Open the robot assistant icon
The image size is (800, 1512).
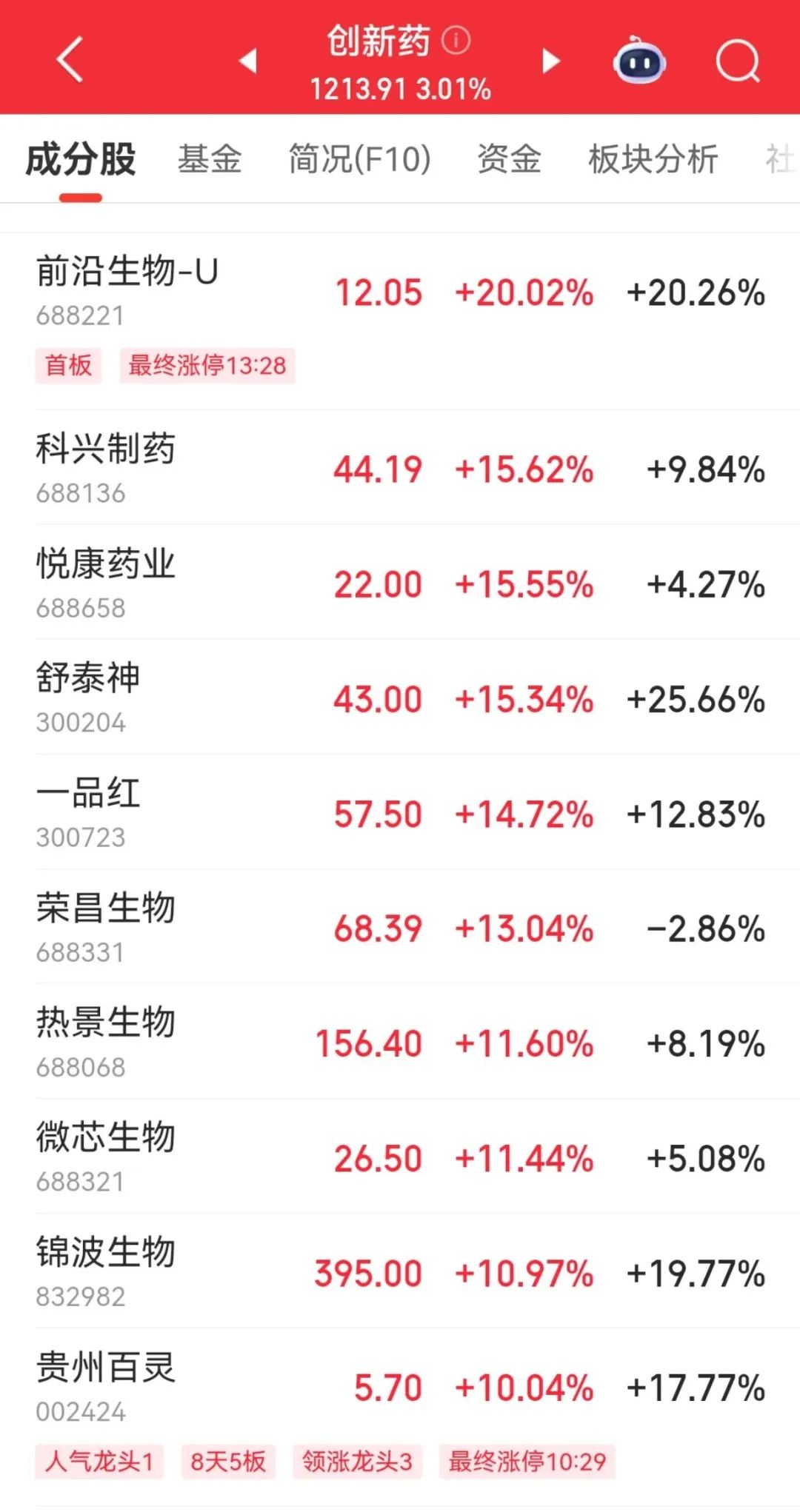pos(639,61)
